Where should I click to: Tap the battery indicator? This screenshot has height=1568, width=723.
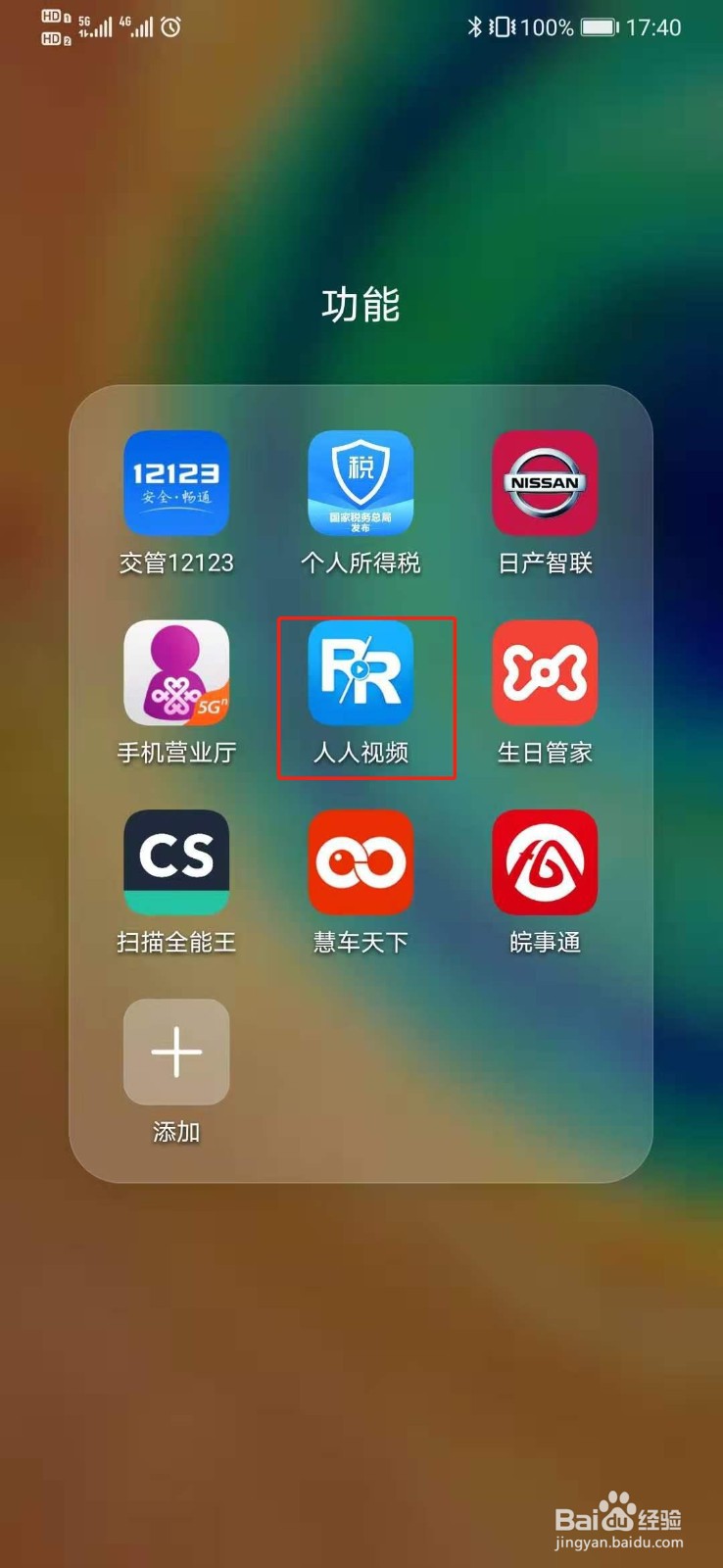tap(598, 27)
